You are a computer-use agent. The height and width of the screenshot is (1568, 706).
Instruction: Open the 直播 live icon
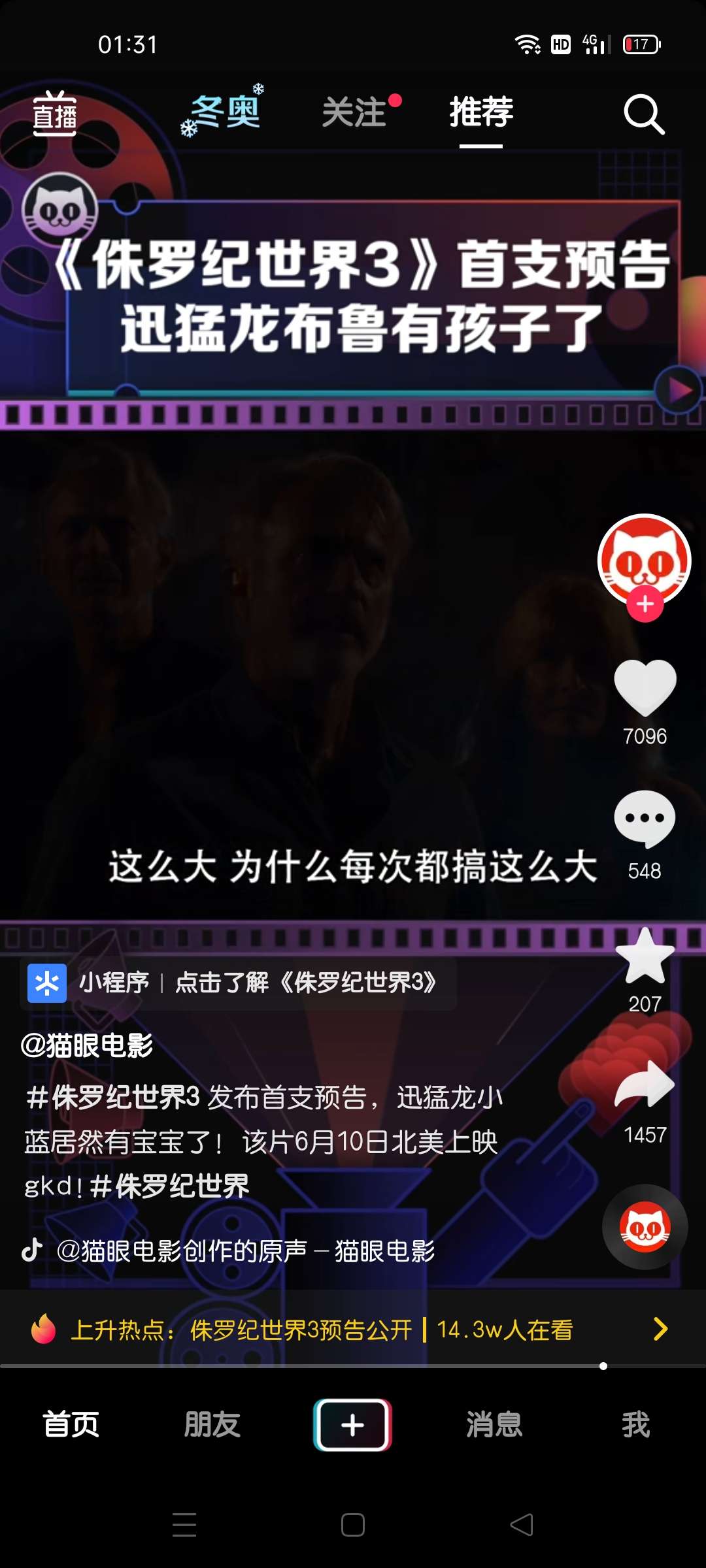coord(55,114)
